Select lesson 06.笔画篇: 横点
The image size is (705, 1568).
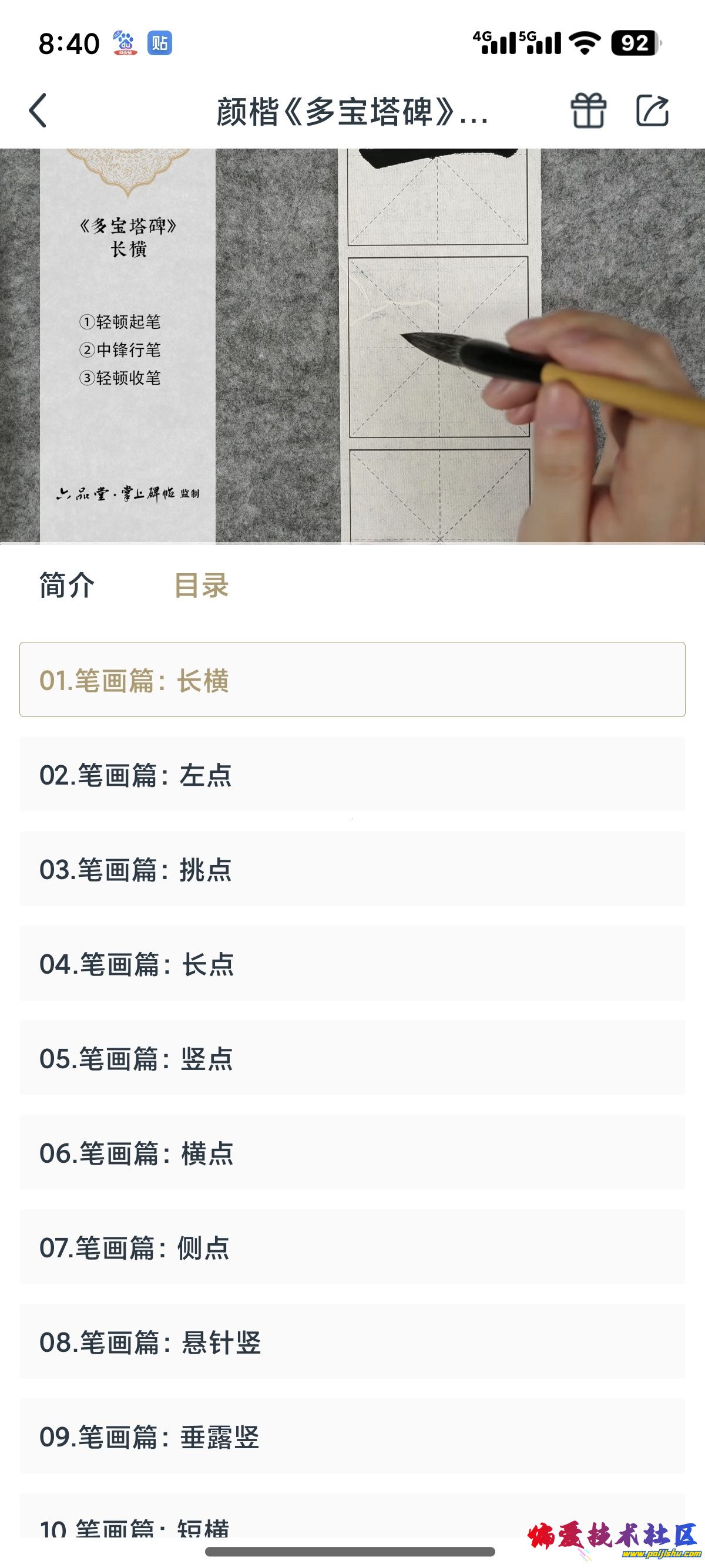[352, 1153]
